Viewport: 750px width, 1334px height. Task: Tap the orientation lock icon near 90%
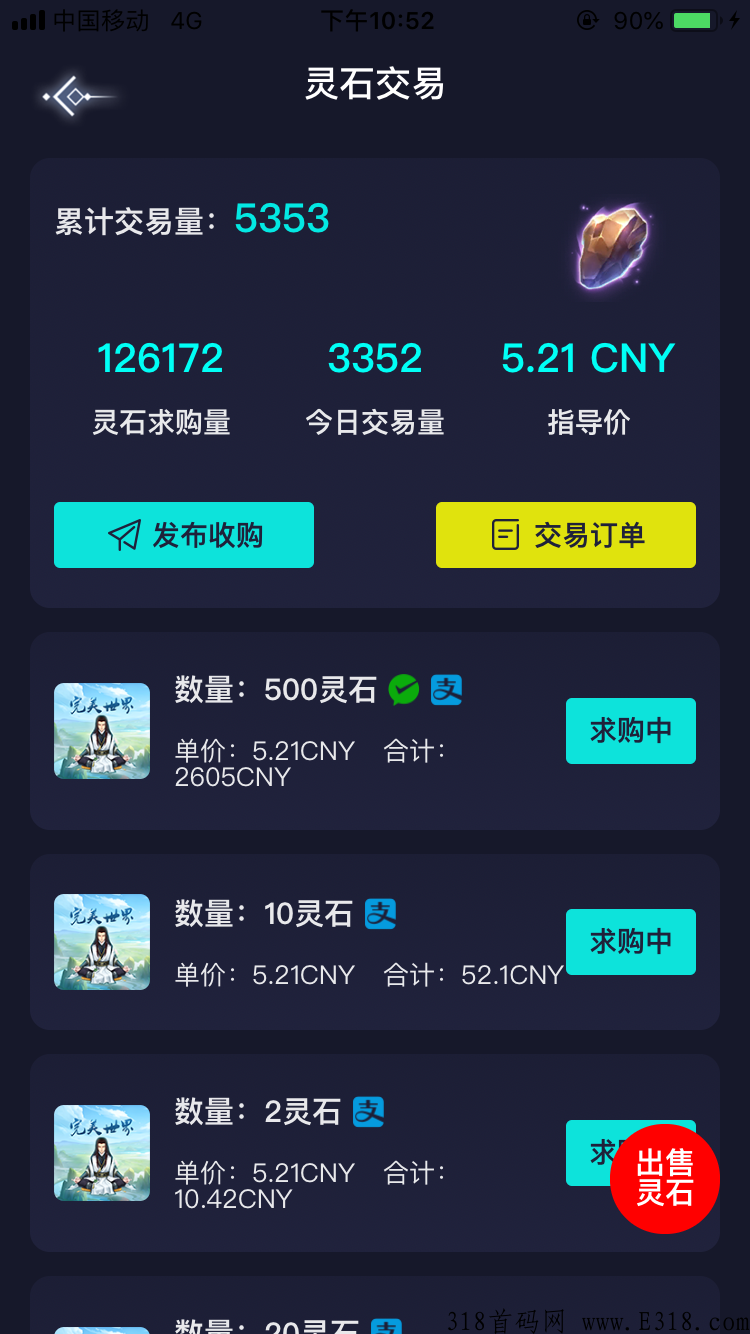[x=589, y=18]
